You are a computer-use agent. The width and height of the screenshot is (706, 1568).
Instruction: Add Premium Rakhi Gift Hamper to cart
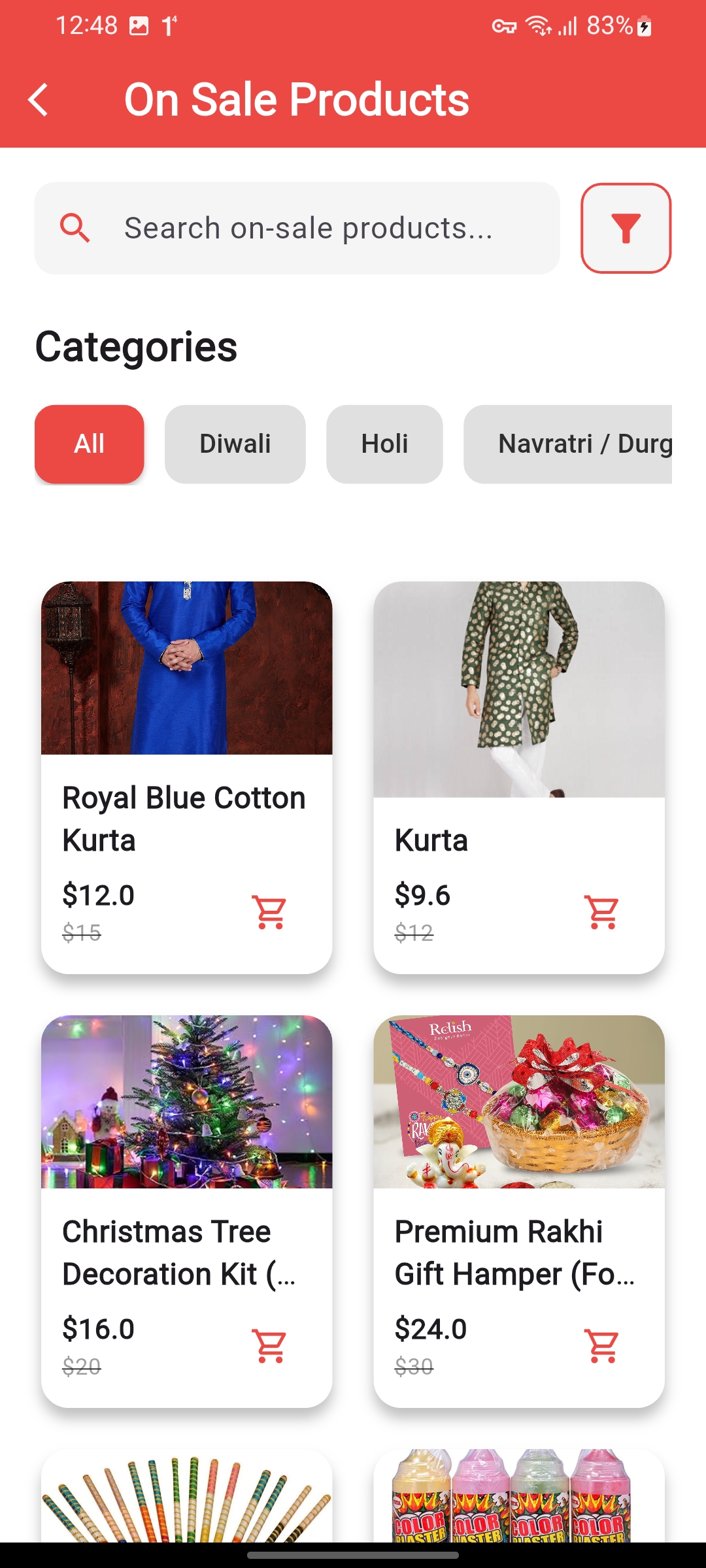[601, 1346]
